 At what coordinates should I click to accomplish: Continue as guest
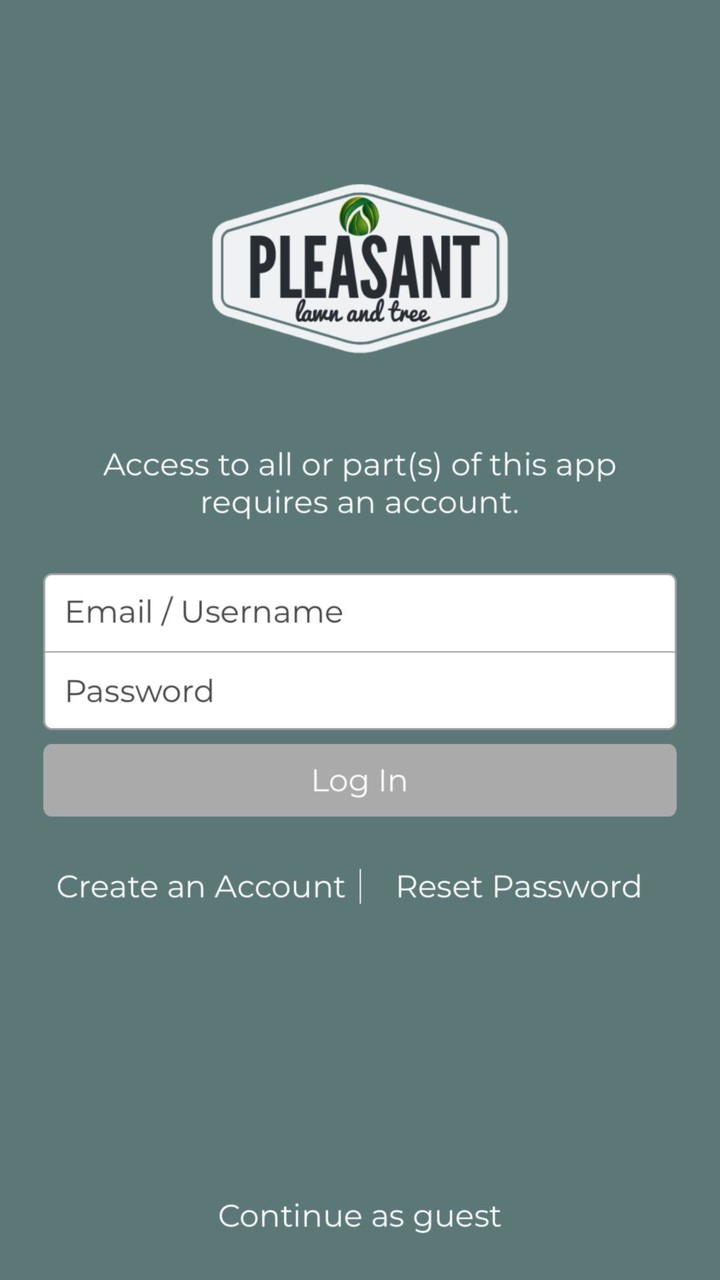[360, 1216]
